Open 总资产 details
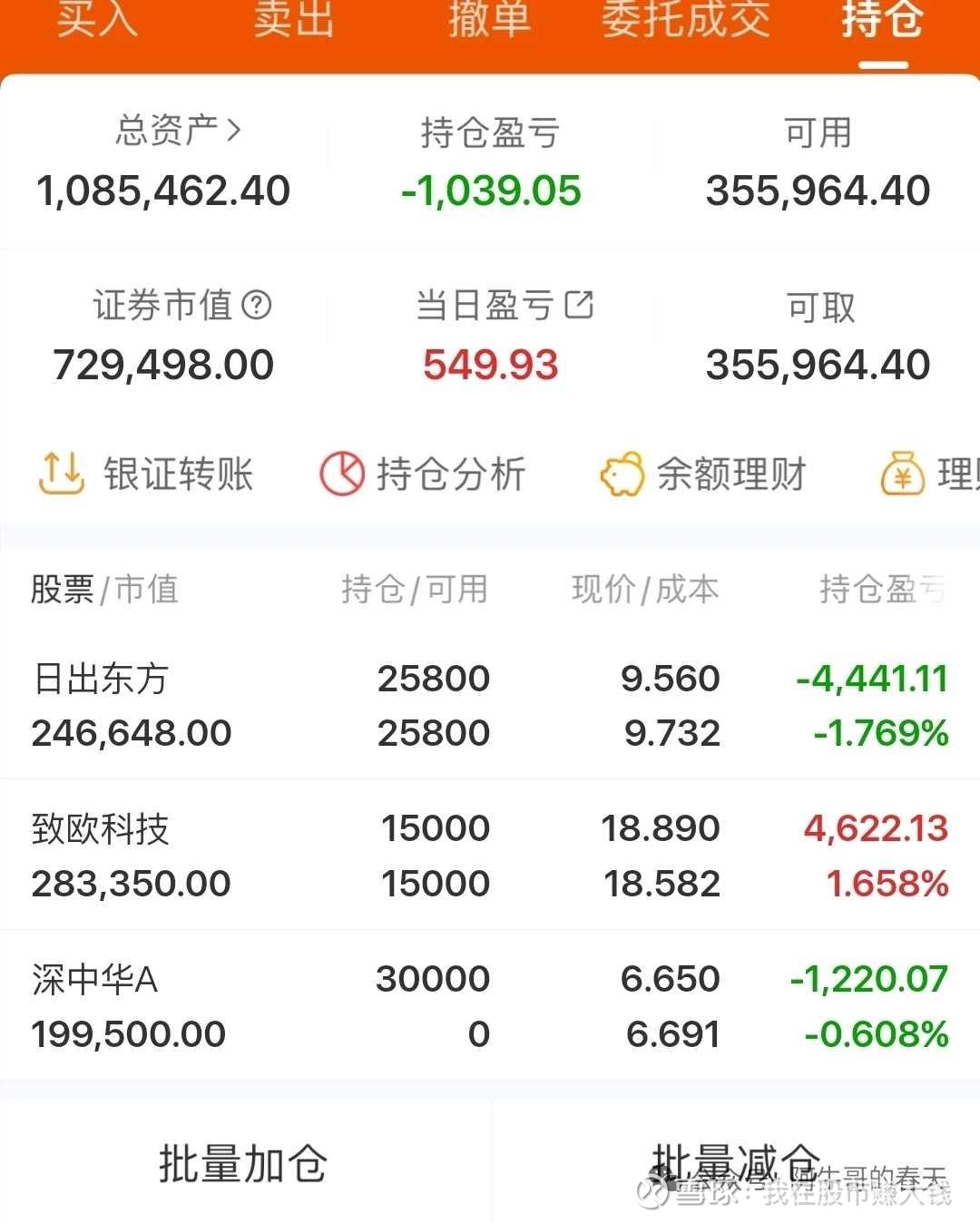 tap(178, 132)
